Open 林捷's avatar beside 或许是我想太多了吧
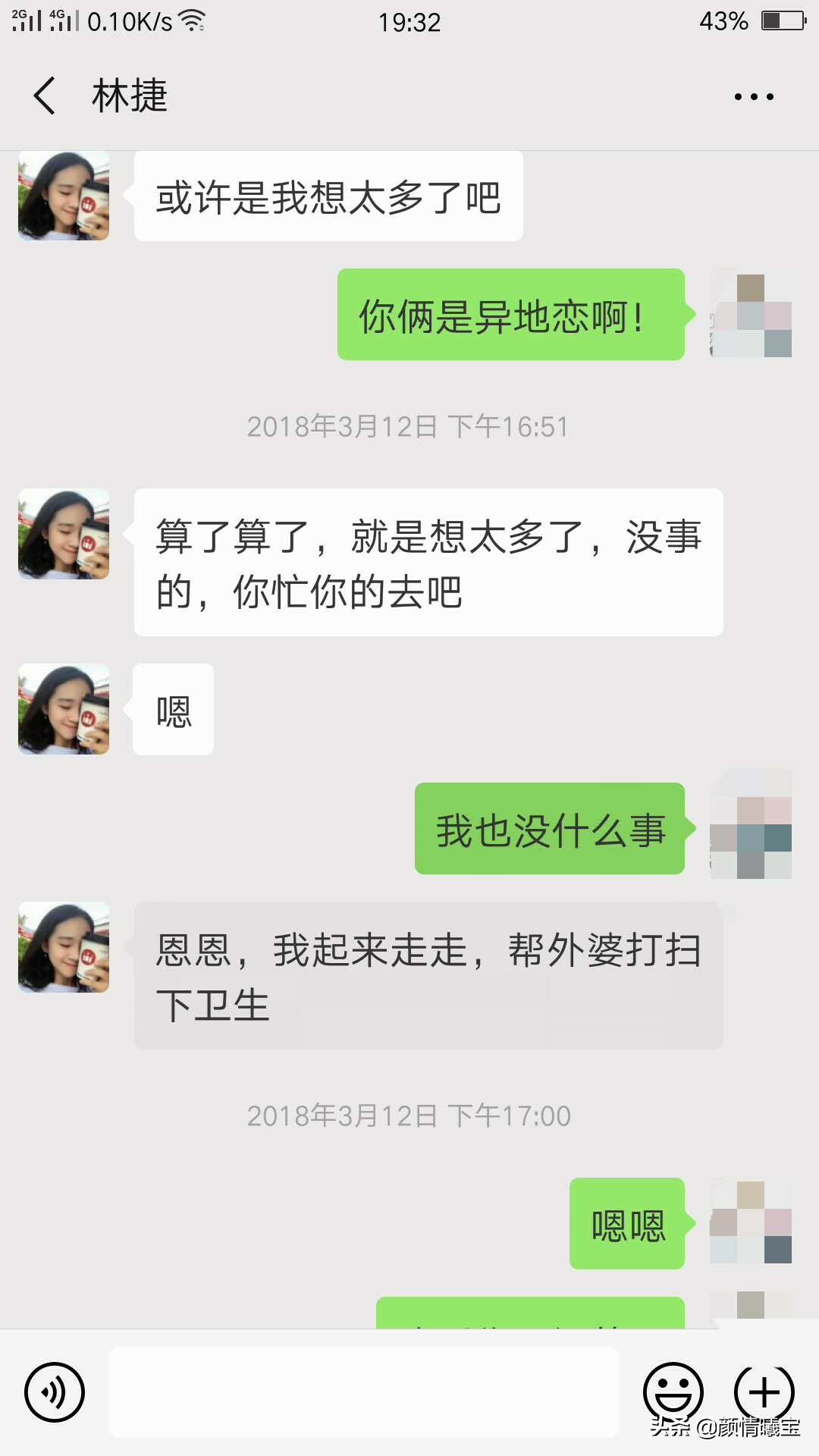Viewport: 819px width, 1456px height. 64,196
